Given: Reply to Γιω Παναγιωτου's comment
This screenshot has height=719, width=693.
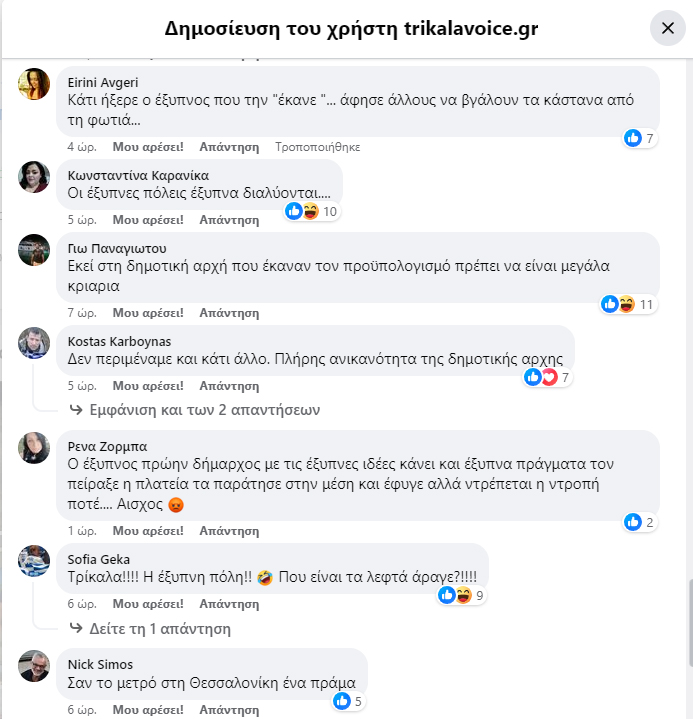Looking at the screenshot, I should tap(229, 313).
